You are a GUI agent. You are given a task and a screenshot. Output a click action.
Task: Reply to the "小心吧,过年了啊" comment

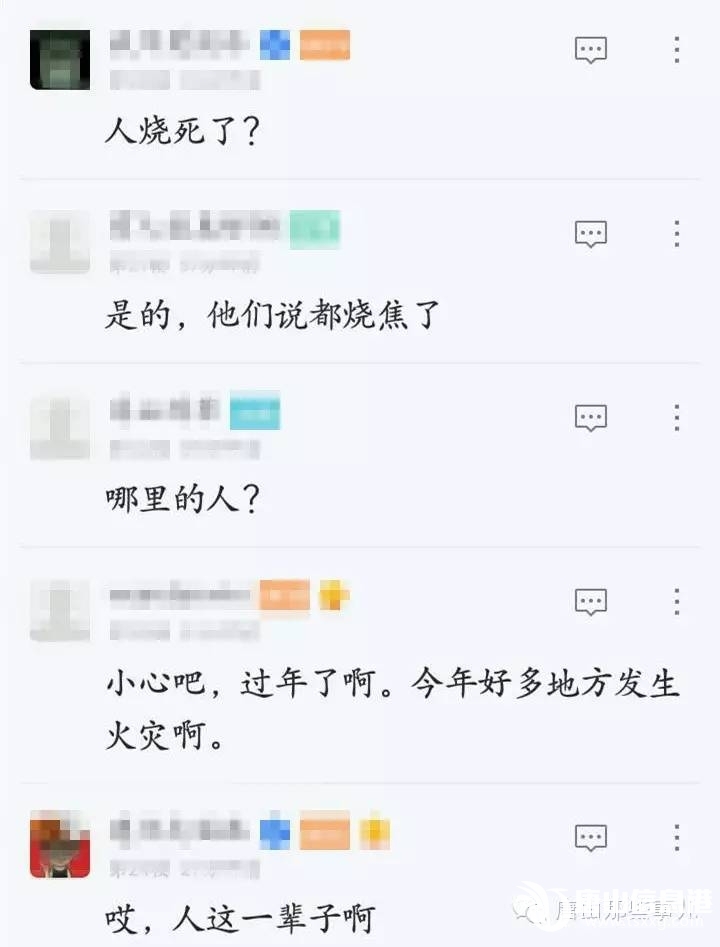coord(591,602)
